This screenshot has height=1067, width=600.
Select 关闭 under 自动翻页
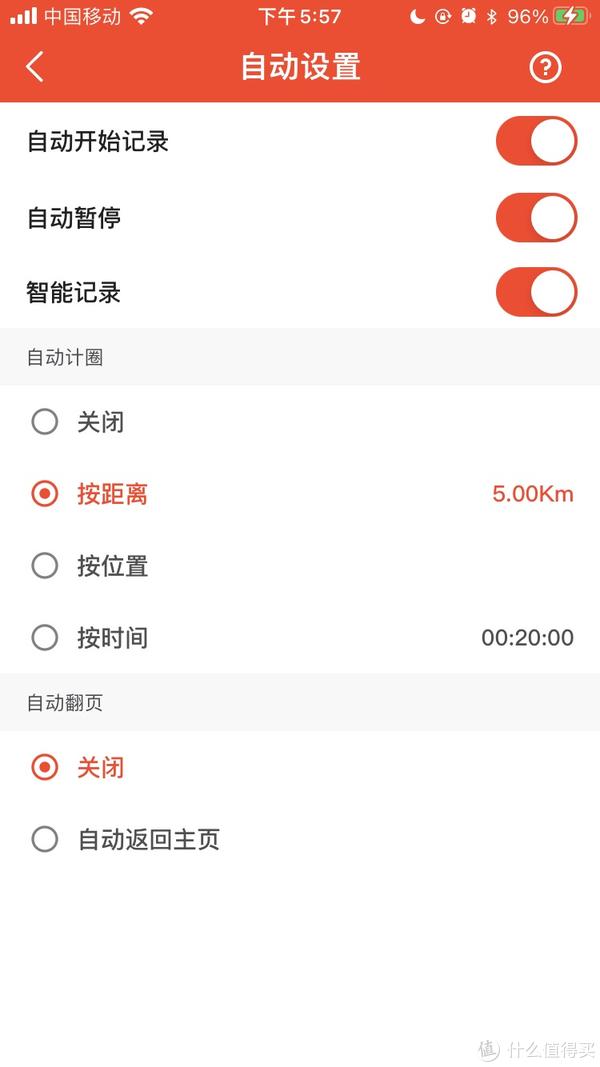(x=300, y=768)
